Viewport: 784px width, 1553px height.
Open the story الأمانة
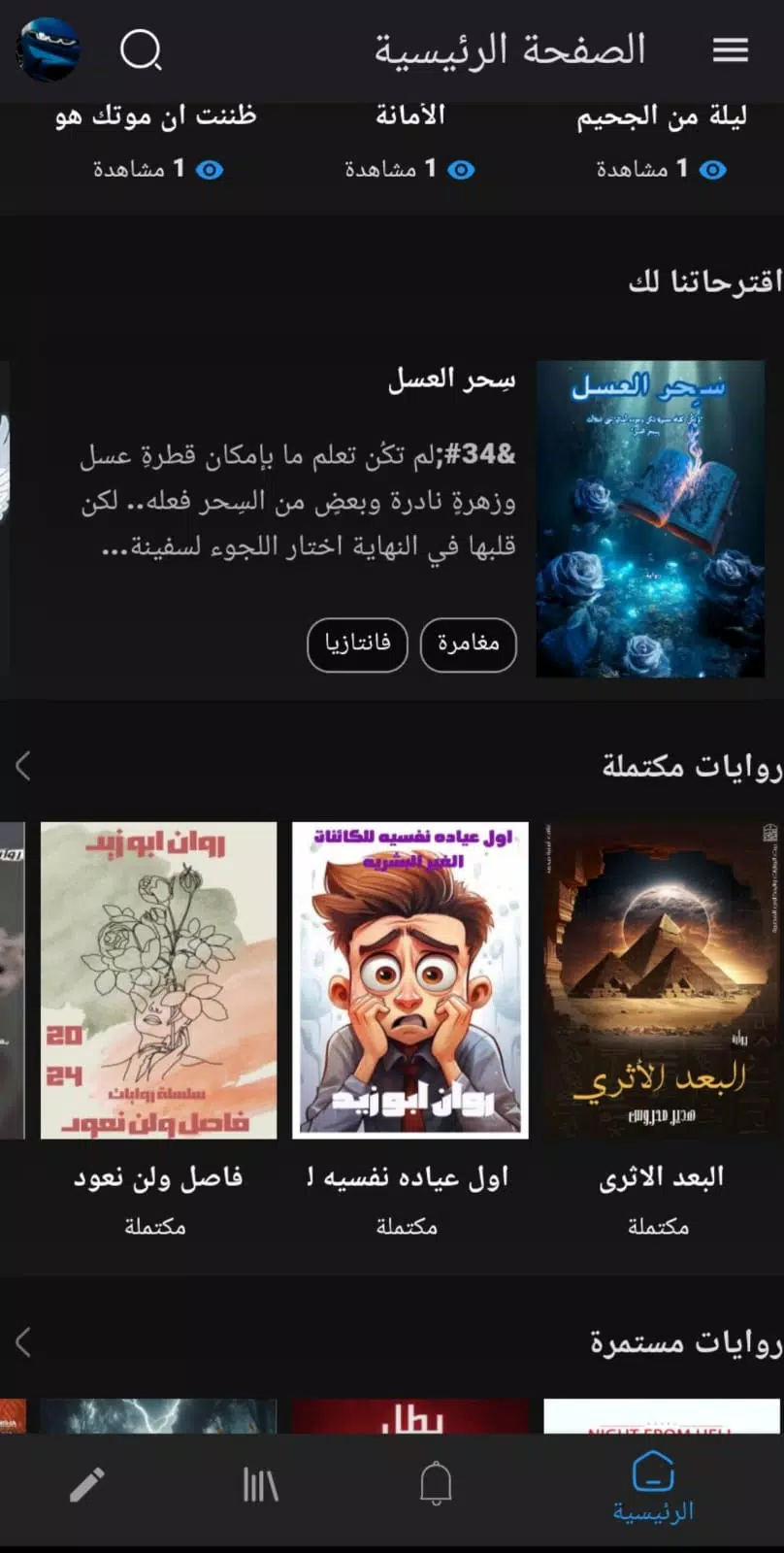point(410,116)
